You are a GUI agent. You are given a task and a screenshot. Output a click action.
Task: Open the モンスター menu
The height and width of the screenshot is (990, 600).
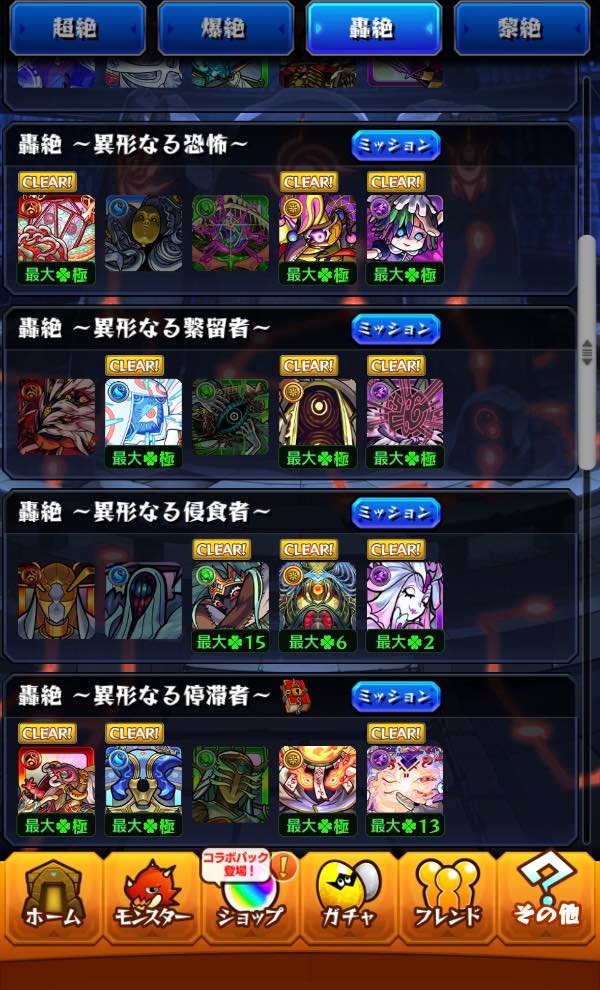151,900
